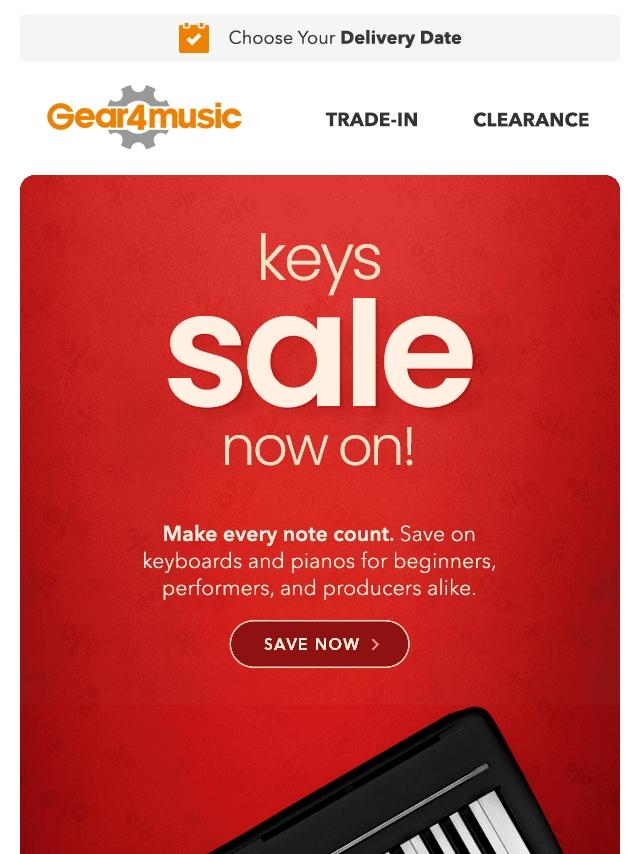Open the Clearance page
This screenshot has width=640, height=854.
point(530,120)
